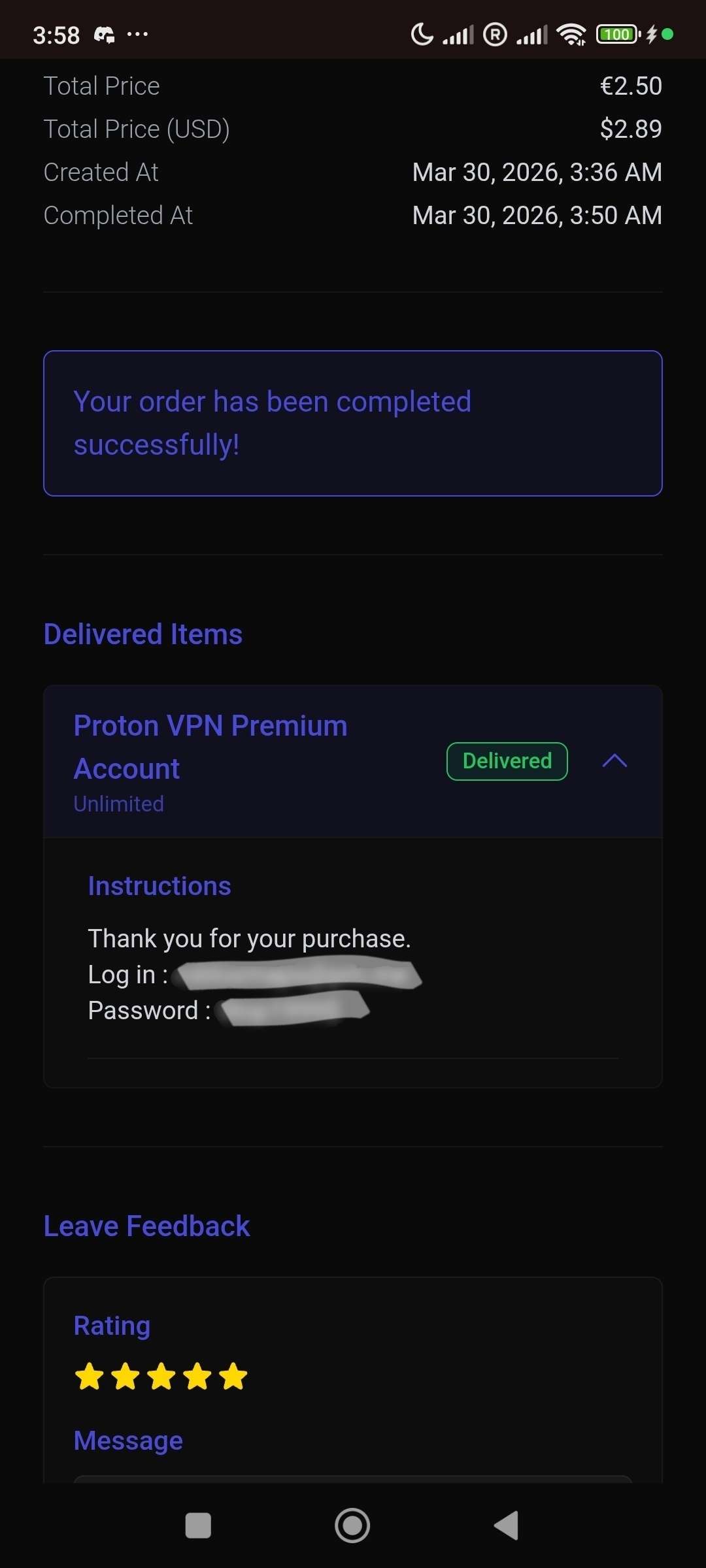Go back using the system back button
The image size is (706, 1568).
point(507,1526)
